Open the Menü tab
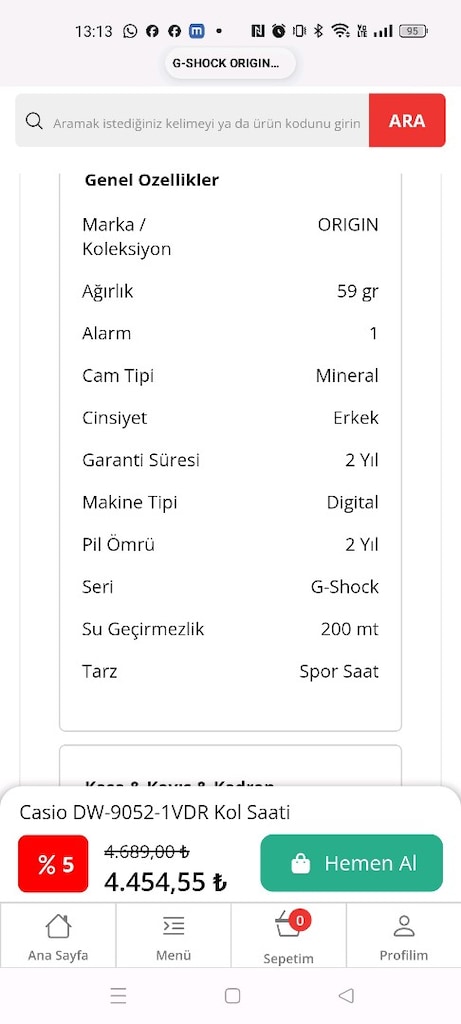Image resolution: width=461 pixels, height=1024 pixels. (x=173, y=936)
